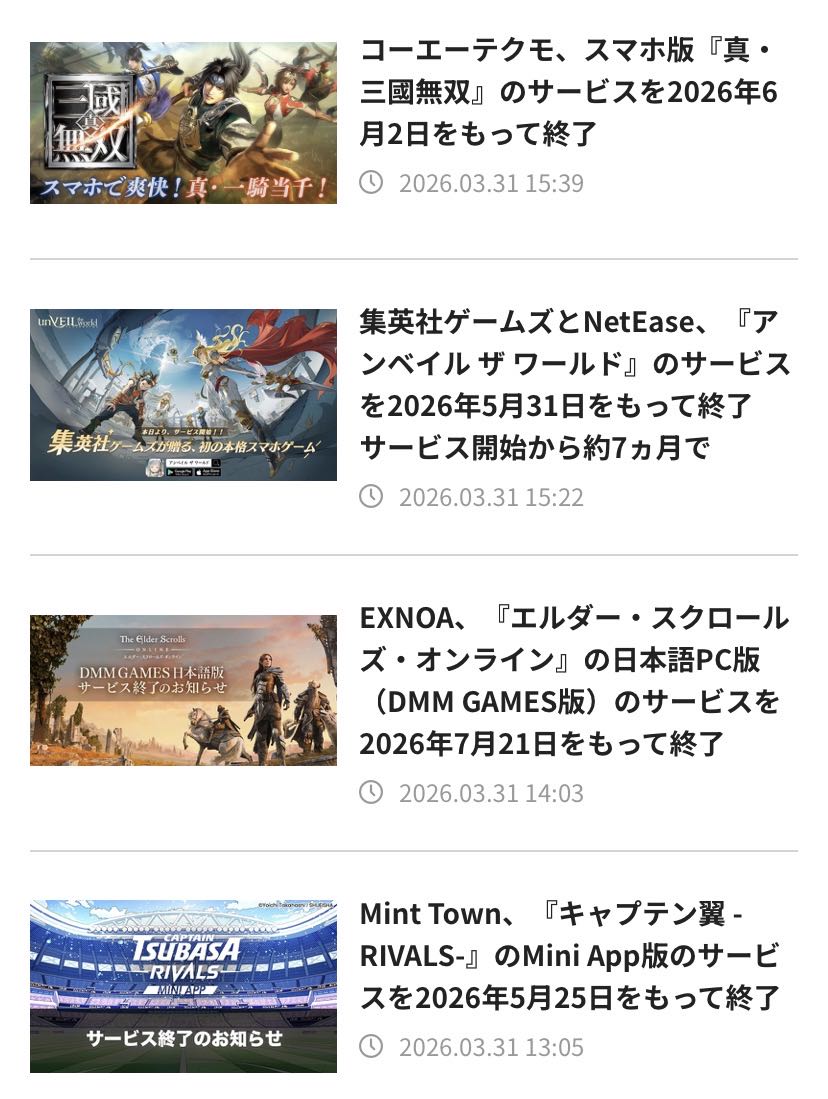This screenshot has height=1099, width=828.
Task: Select The Elder Scrolls Online thumbnail
Action: [183, 690]
